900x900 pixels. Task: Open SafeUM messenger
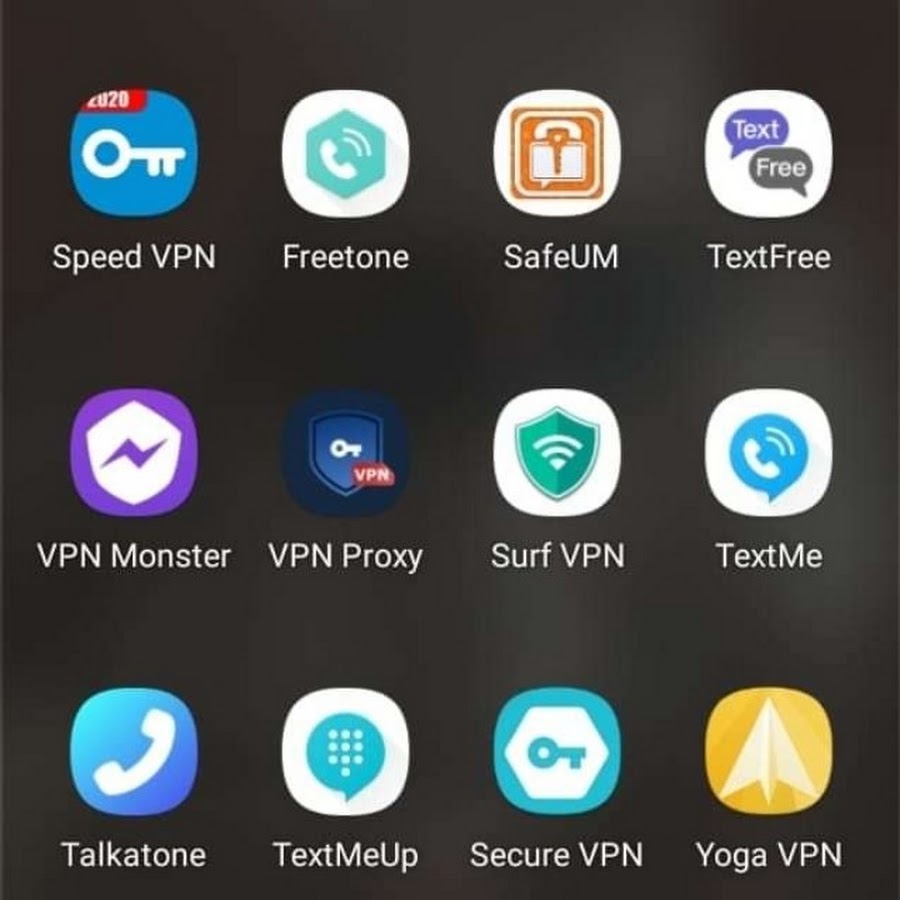click(x=557, y=153)
